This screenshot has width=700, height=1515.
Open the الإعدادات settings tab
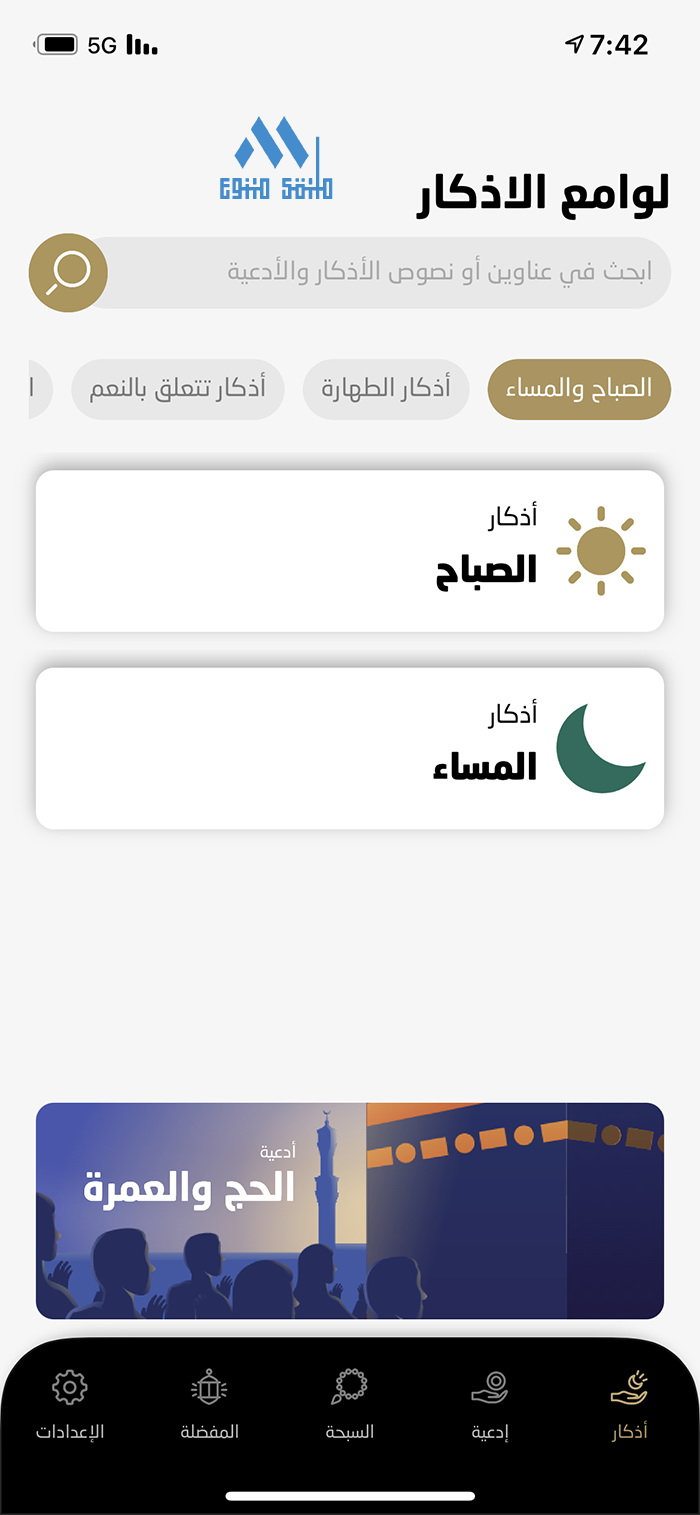click(x=70, y=1405)
